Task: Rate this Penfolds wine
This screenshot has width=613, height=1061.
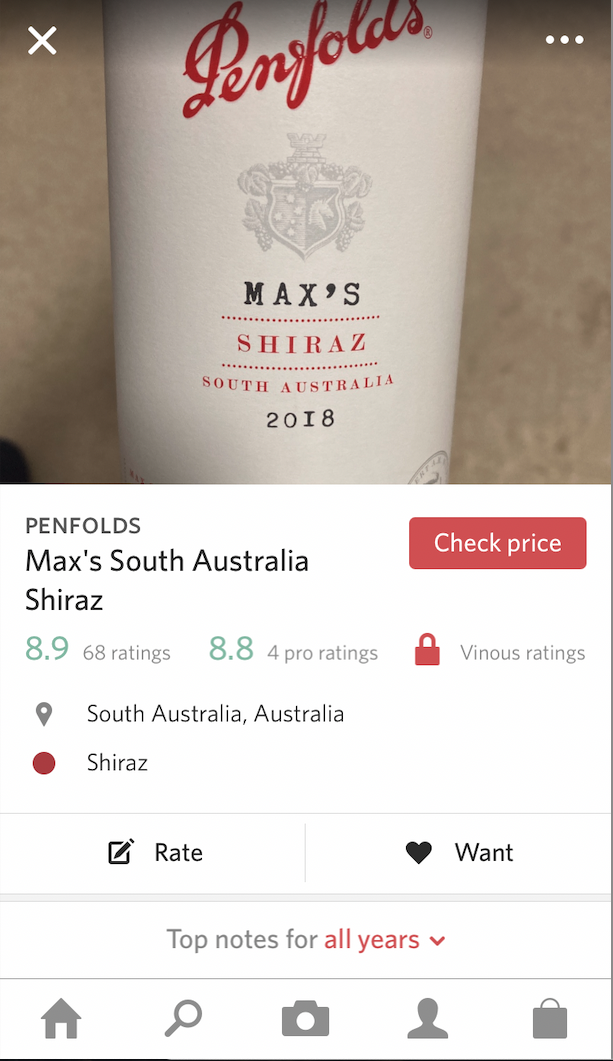Action: tap(154, 852)
